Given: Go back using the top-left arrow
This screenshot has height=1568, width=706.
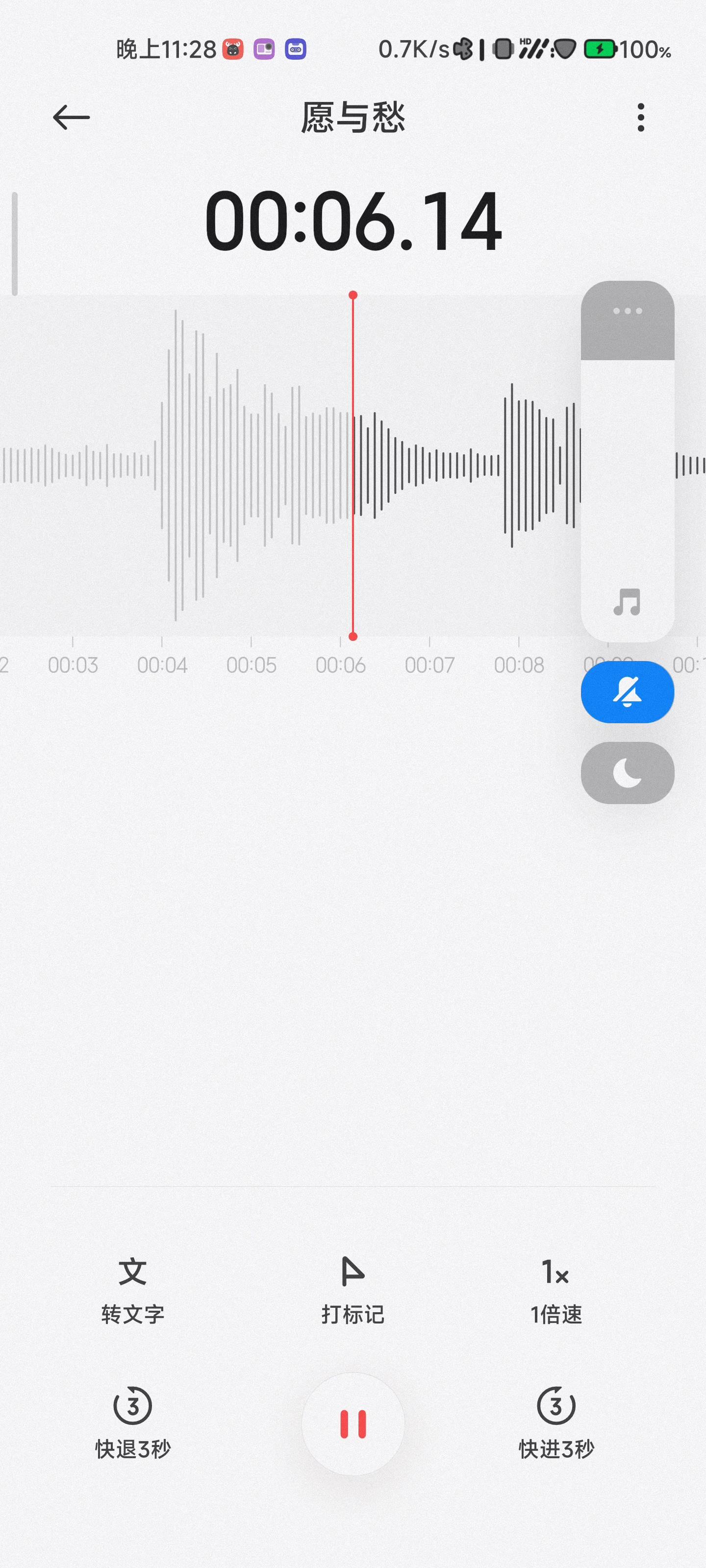Looking at the screenshot, I should pos(71,117).
